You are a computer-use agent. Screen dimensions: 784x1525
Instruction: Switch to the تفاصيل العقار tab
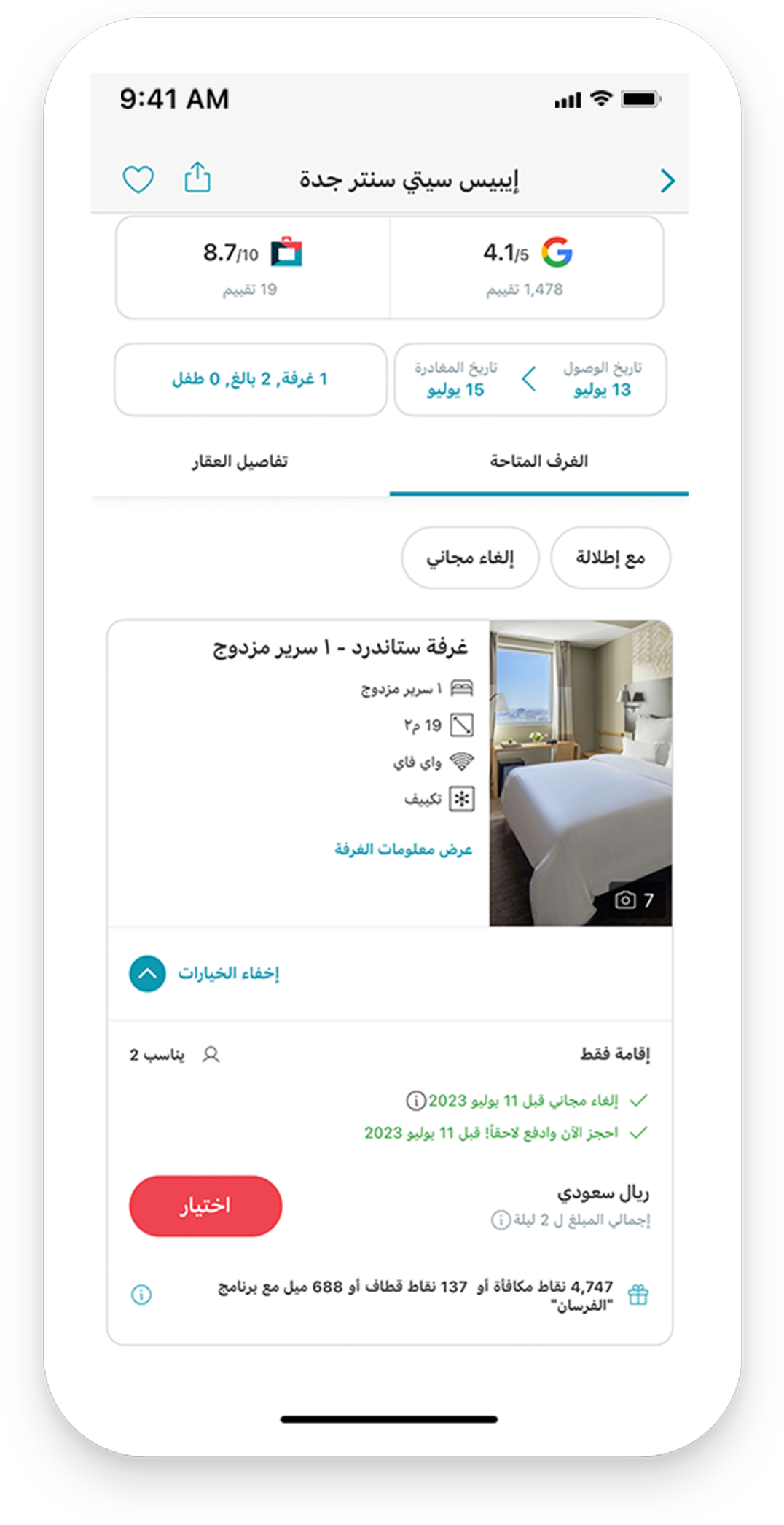click(x=240, y=461)
